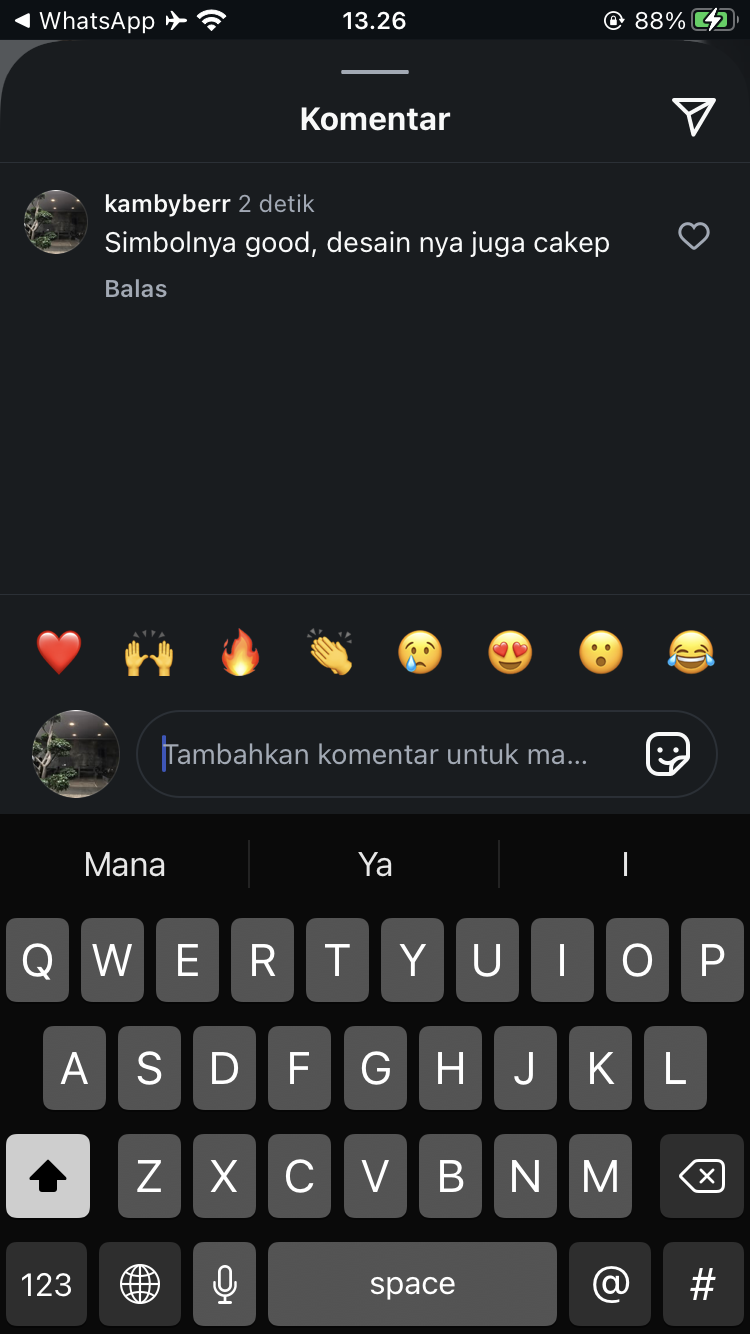Image resolution: width=750 pixels, height=1334 pixels.
Task: Like kambyberr's comment
Action: tap(693, 236)
